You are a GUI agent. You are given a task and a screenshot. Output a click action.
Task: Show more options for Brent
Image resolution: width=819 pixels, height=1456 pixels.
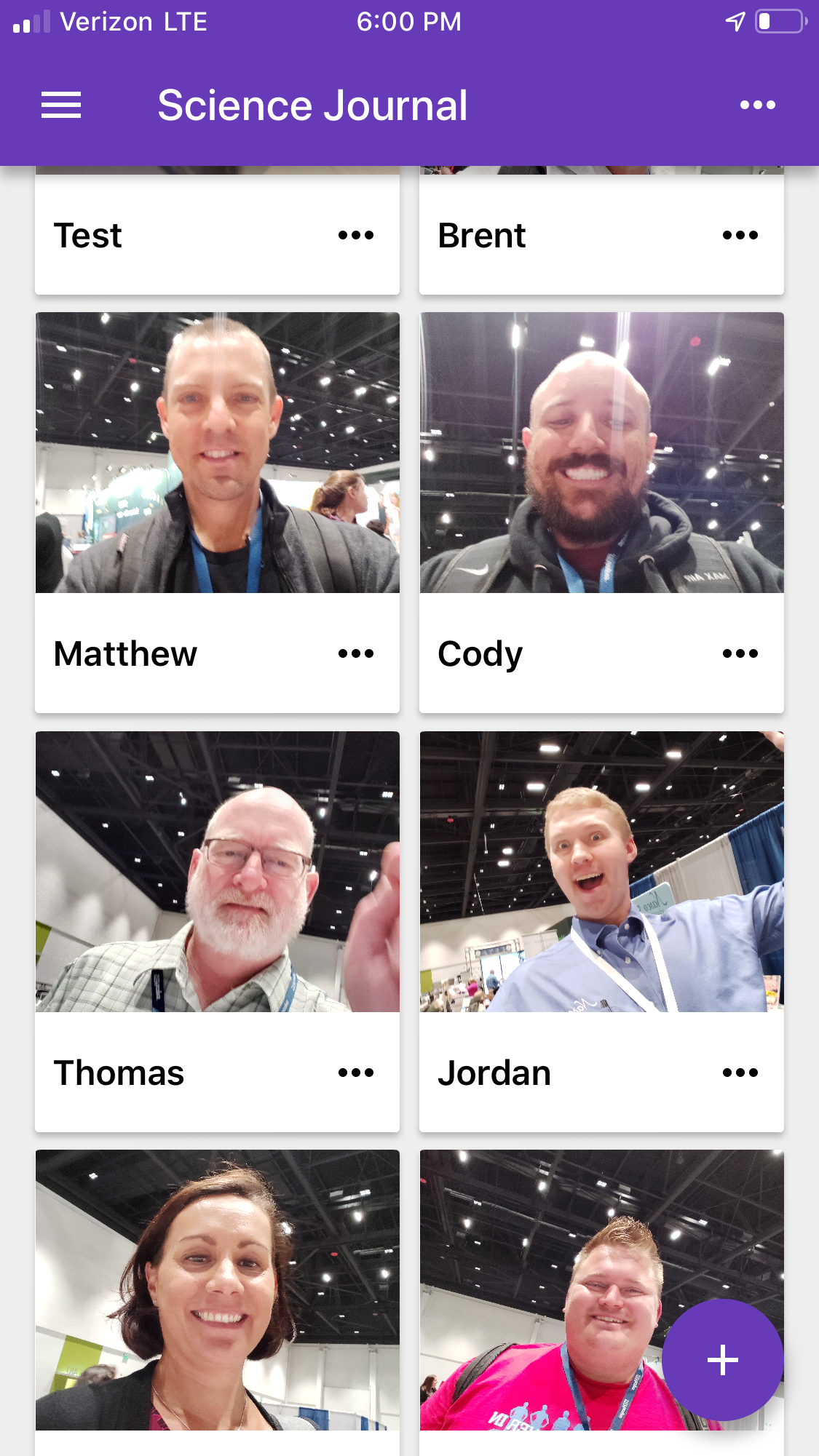click(x=740, y=235)
